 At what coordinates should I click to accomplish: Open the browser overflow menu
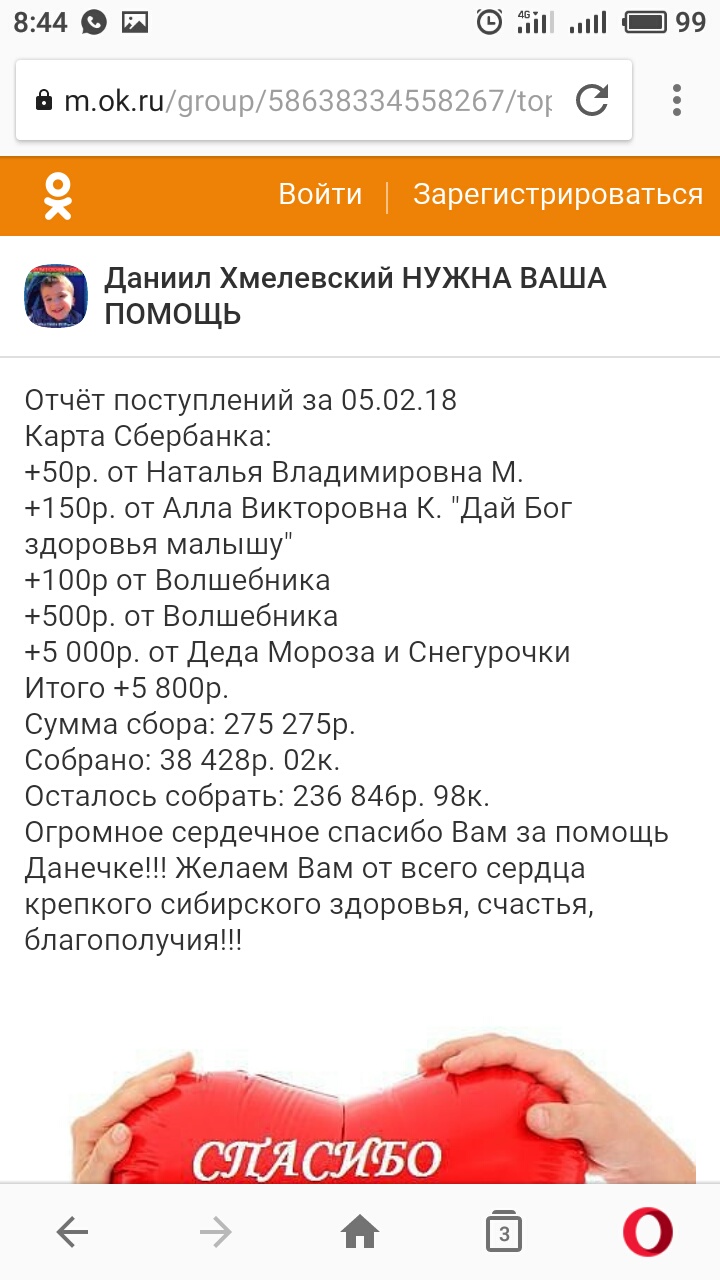click(677, 100)
